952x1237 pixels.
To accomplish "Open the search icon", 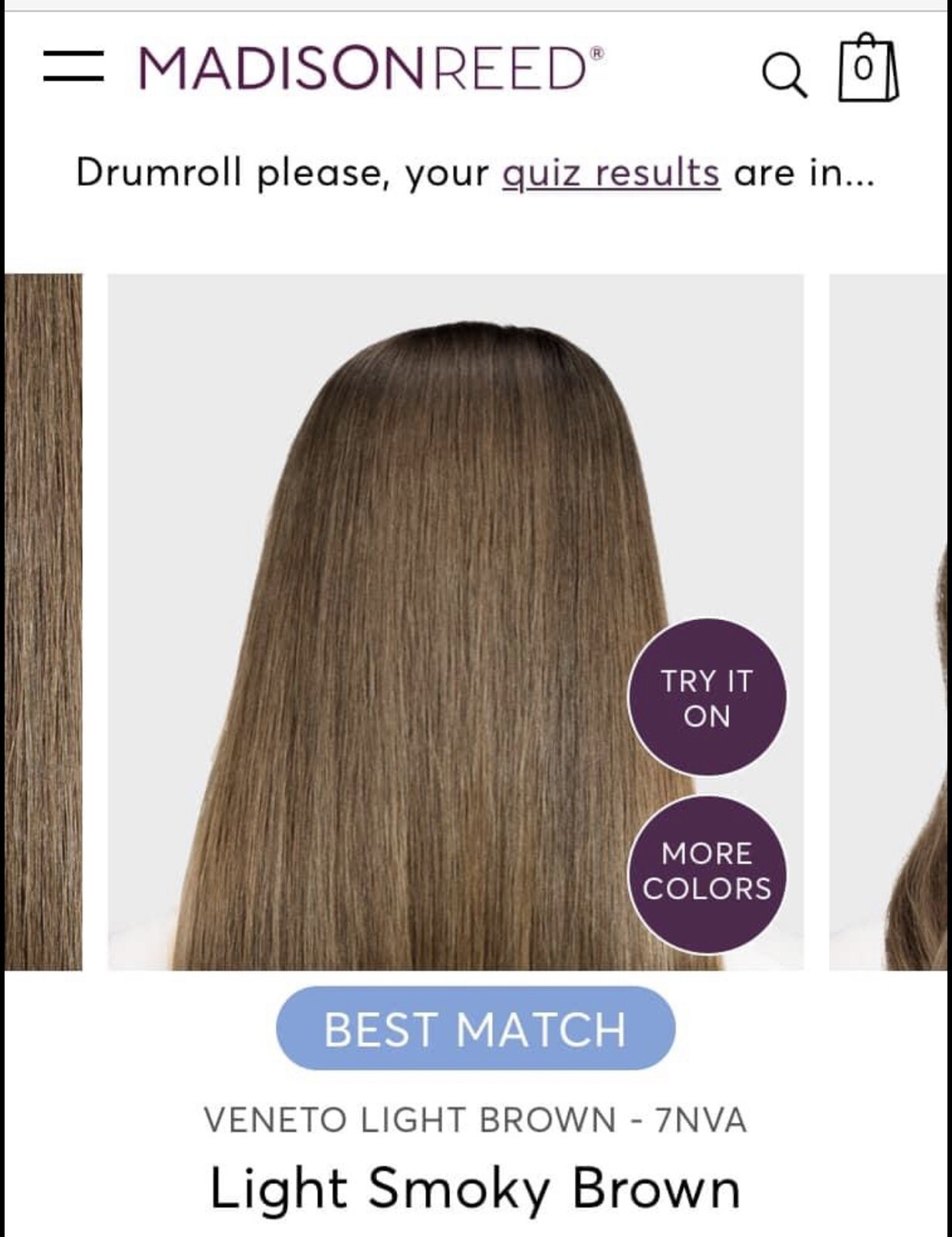I will pos(784,74).
